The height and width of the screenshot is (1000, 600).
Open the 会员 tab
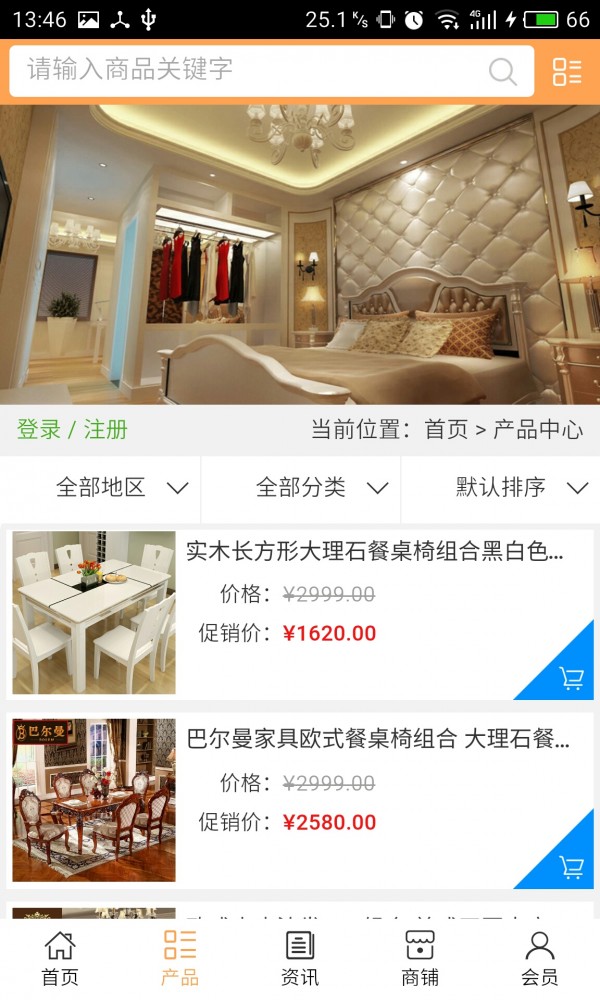pos(540,958)
